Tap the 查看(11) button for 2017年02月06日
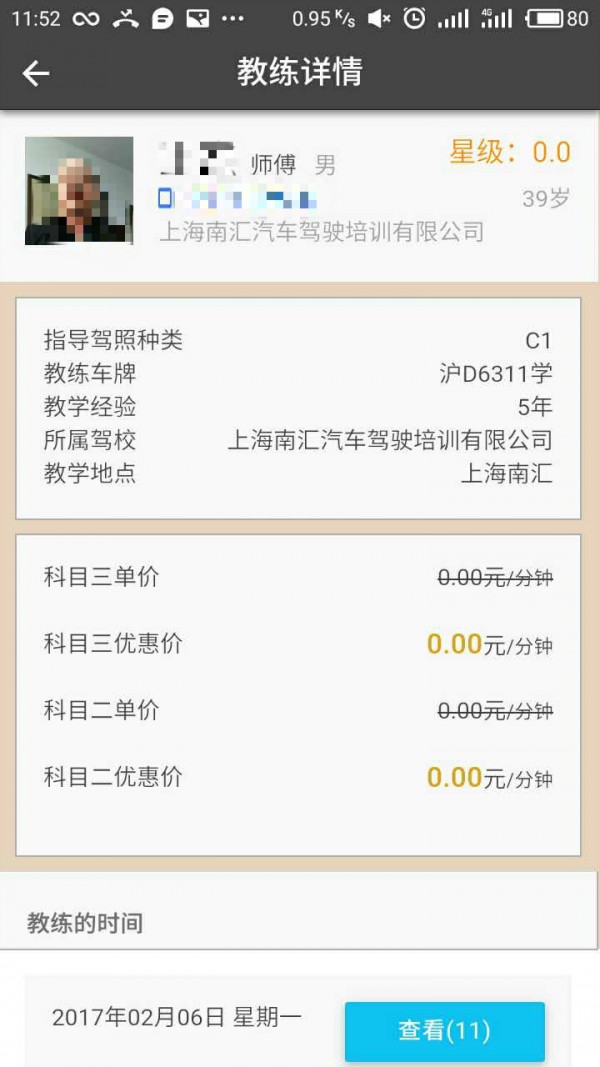600x1067 pixels. point(444,1030)
